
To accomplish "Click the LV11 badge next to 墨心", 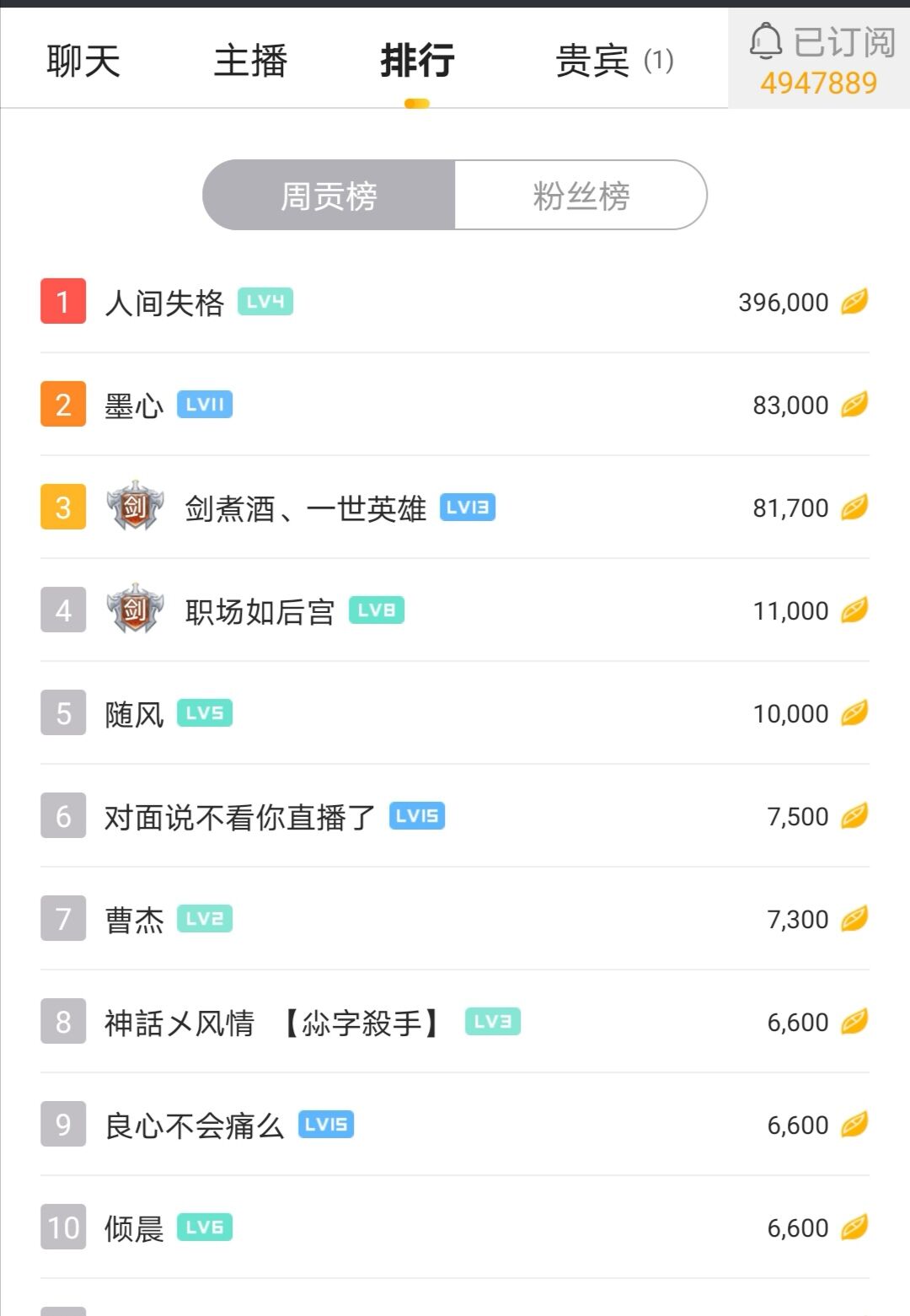I will [205, 405].
